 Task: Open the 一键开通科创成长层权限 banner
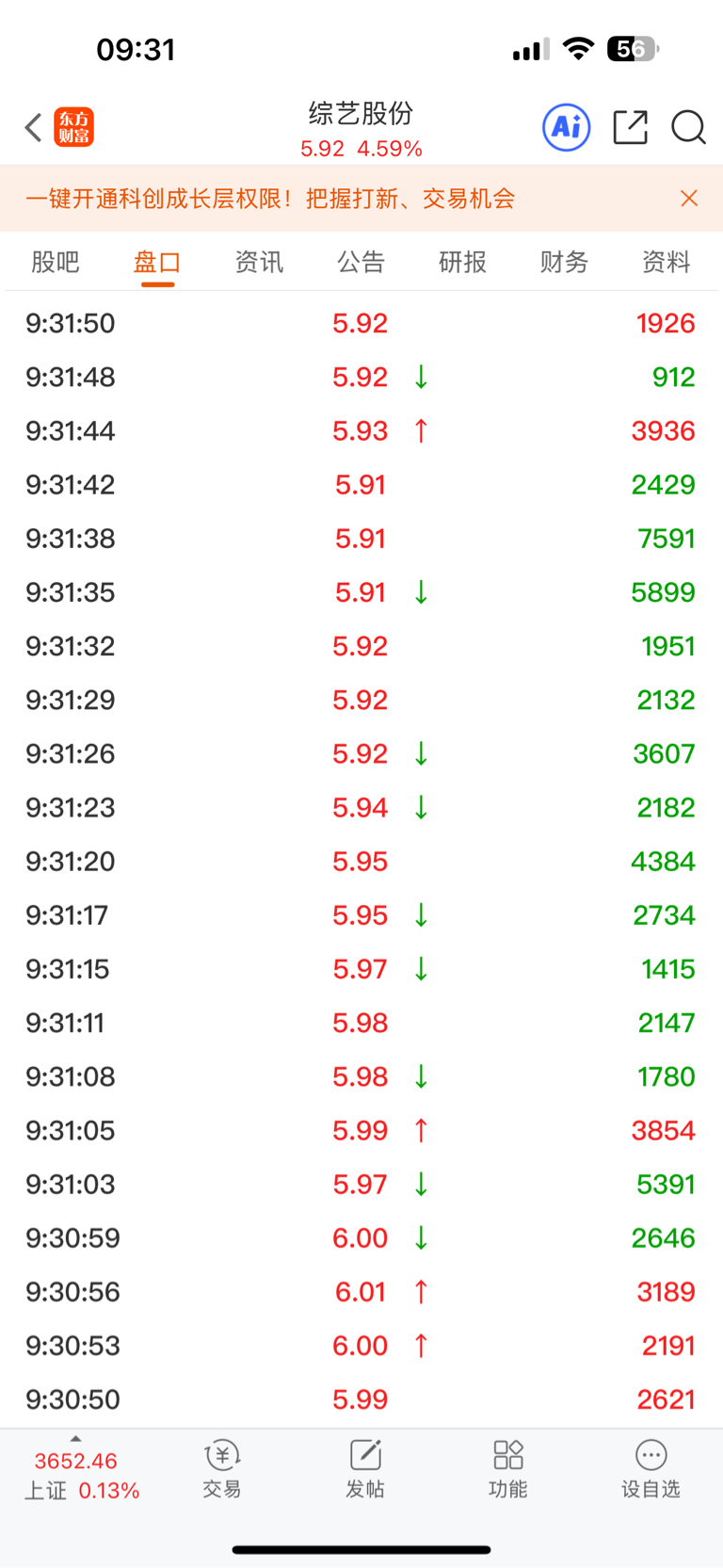[270, 199]
